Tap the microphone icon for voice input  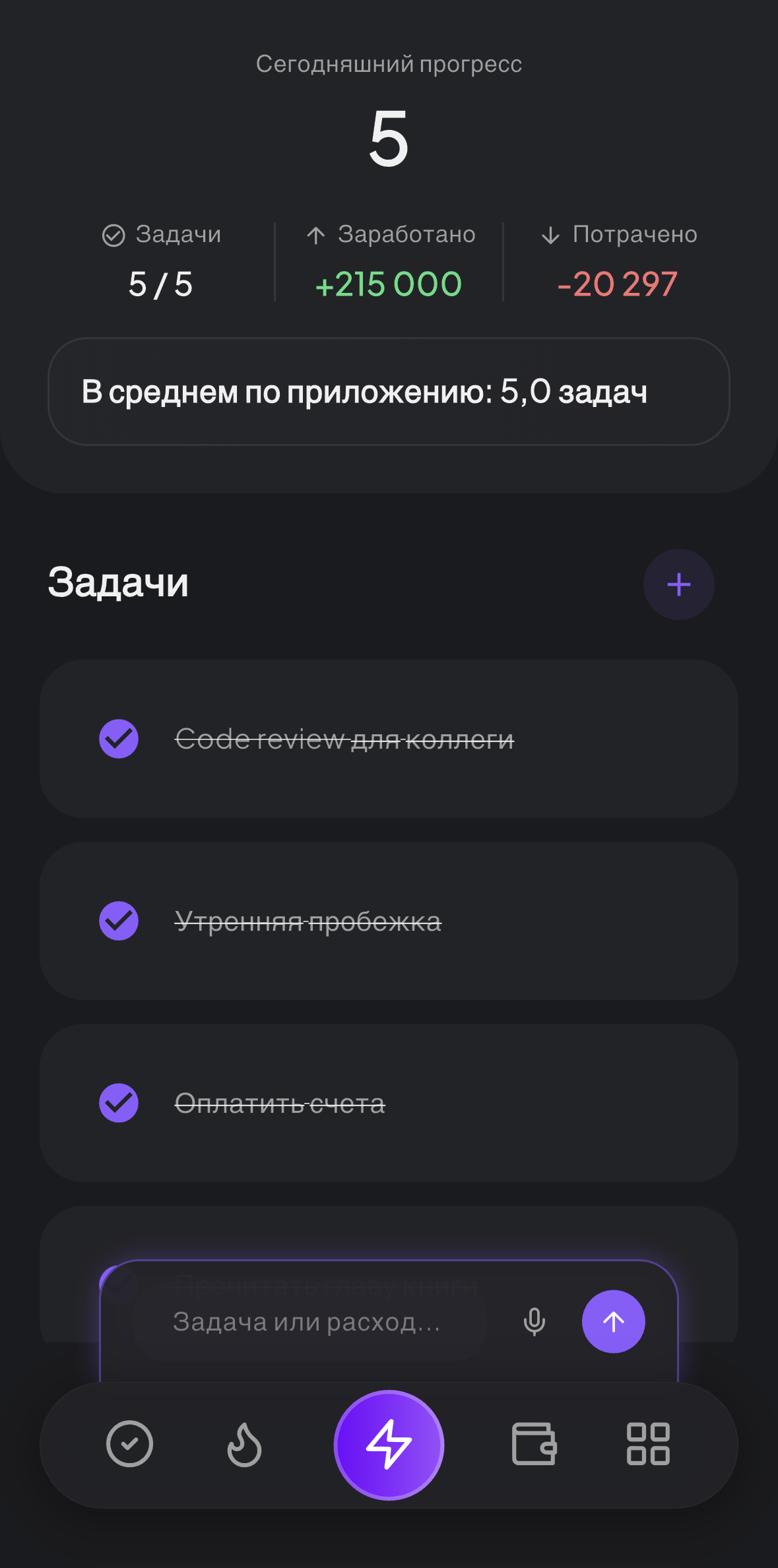(534, 1321)
